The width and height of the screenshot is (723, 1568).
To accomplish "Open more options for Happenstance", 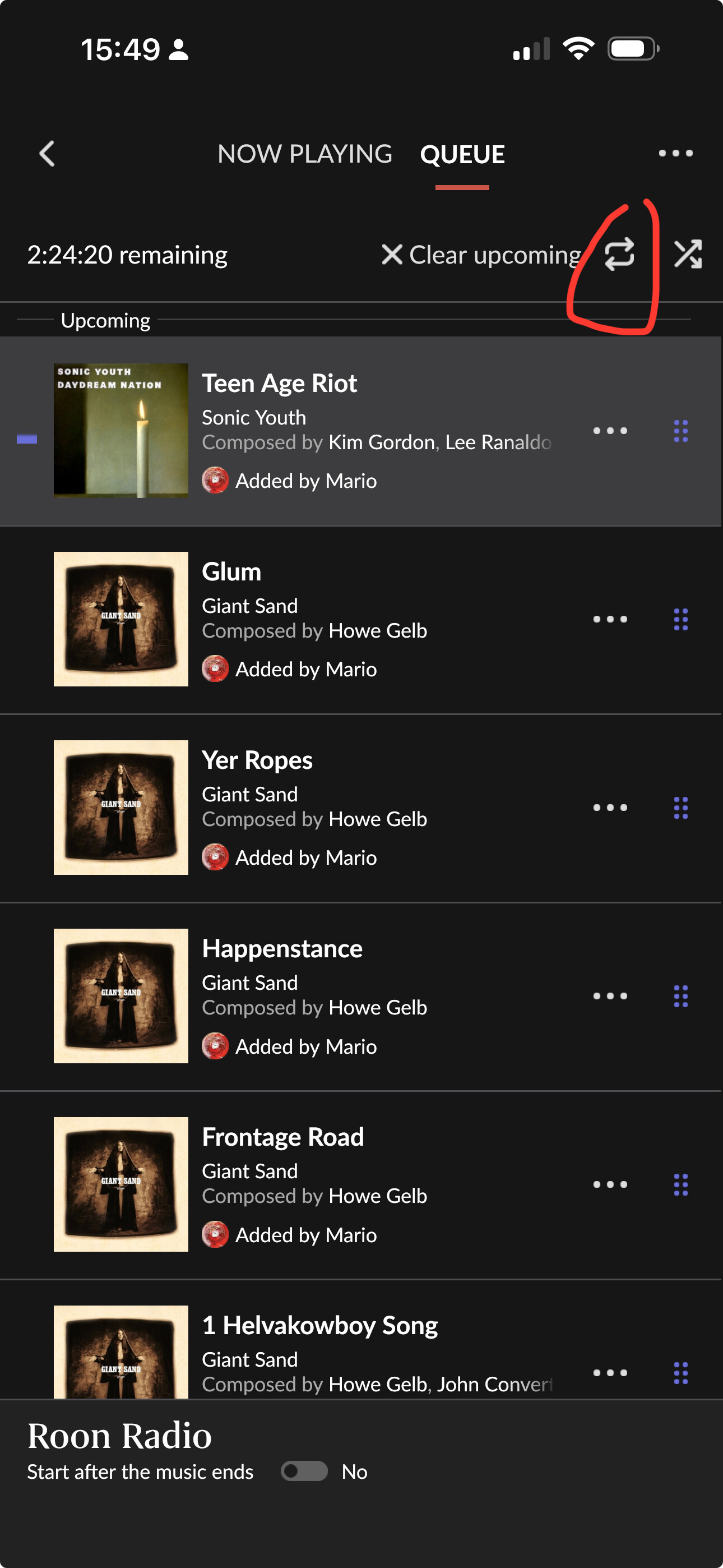I will (610, 997).
